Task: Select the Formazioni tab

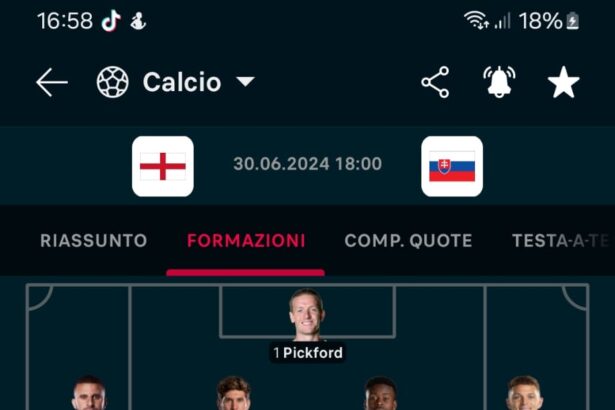Action: click(x=246, y=241)
